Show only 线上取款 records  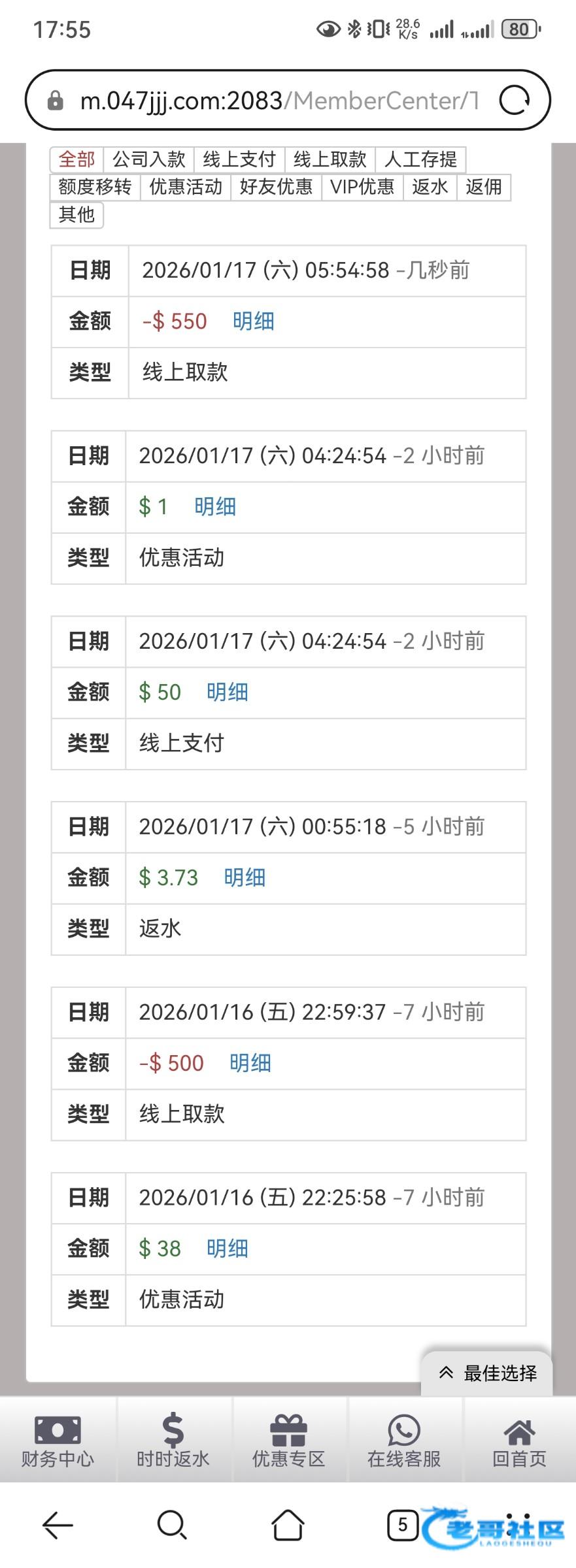tap(330, 159)
